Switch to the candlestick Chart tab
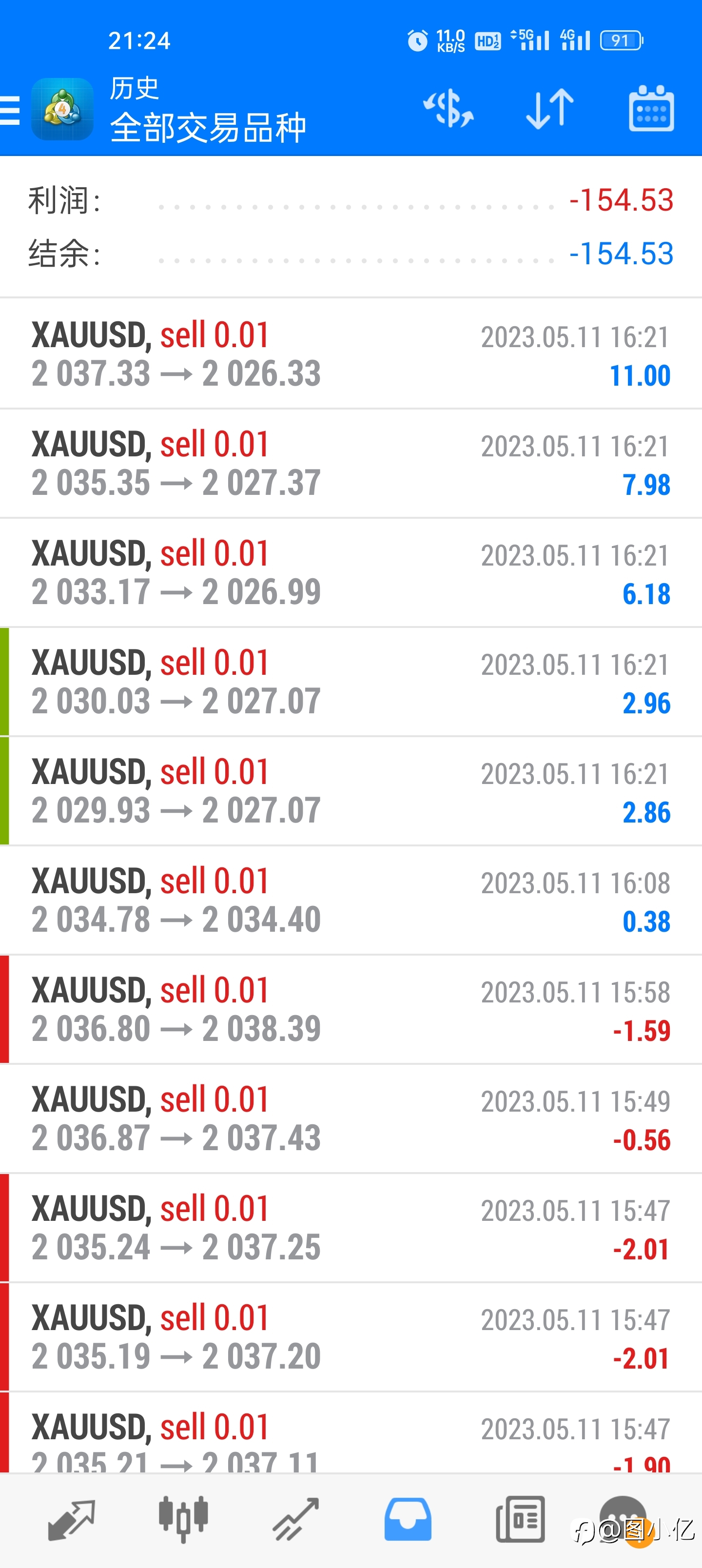This screenshot has width=702, height=1568. (x=183, y=1519)
